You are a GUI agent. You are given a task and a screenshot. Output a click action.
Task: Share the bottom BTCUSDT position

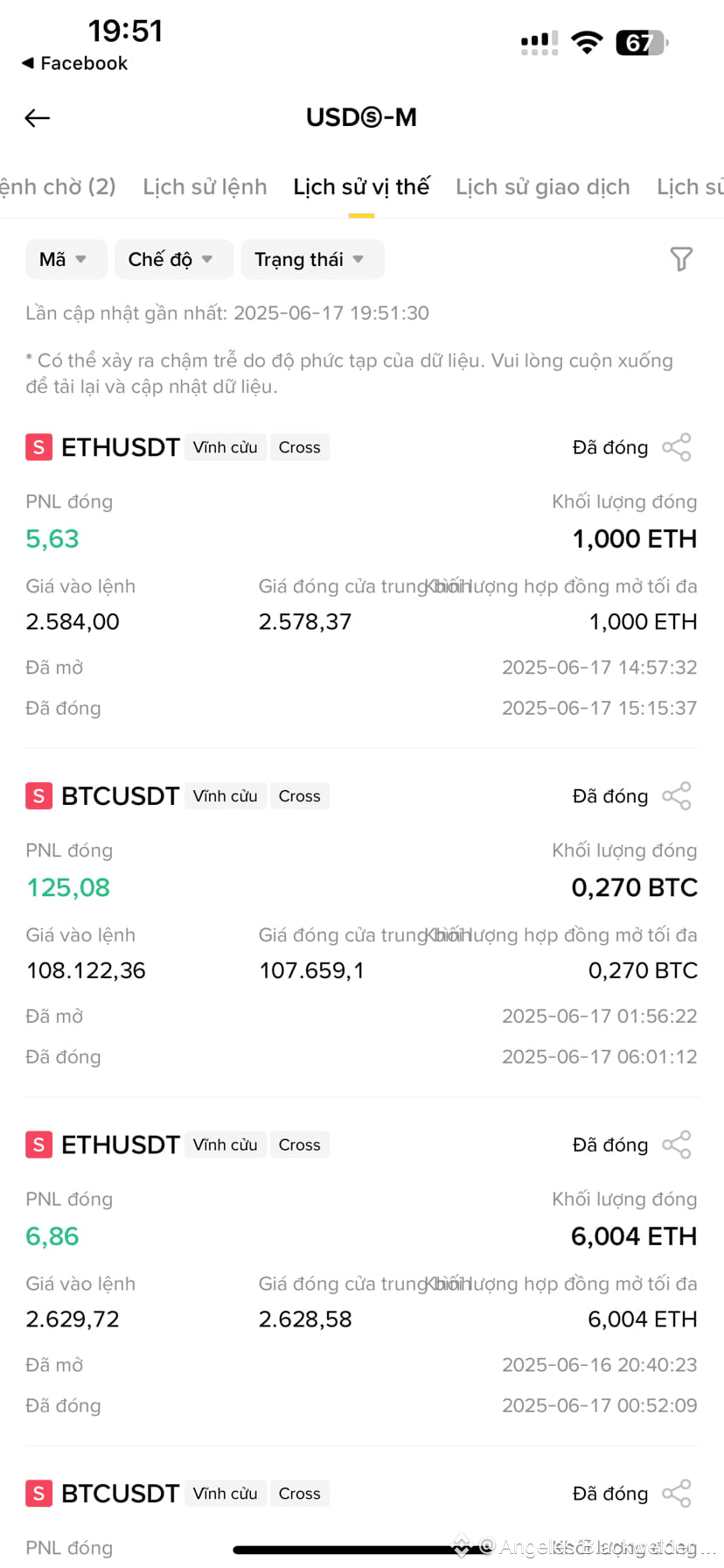(677, 1494)
